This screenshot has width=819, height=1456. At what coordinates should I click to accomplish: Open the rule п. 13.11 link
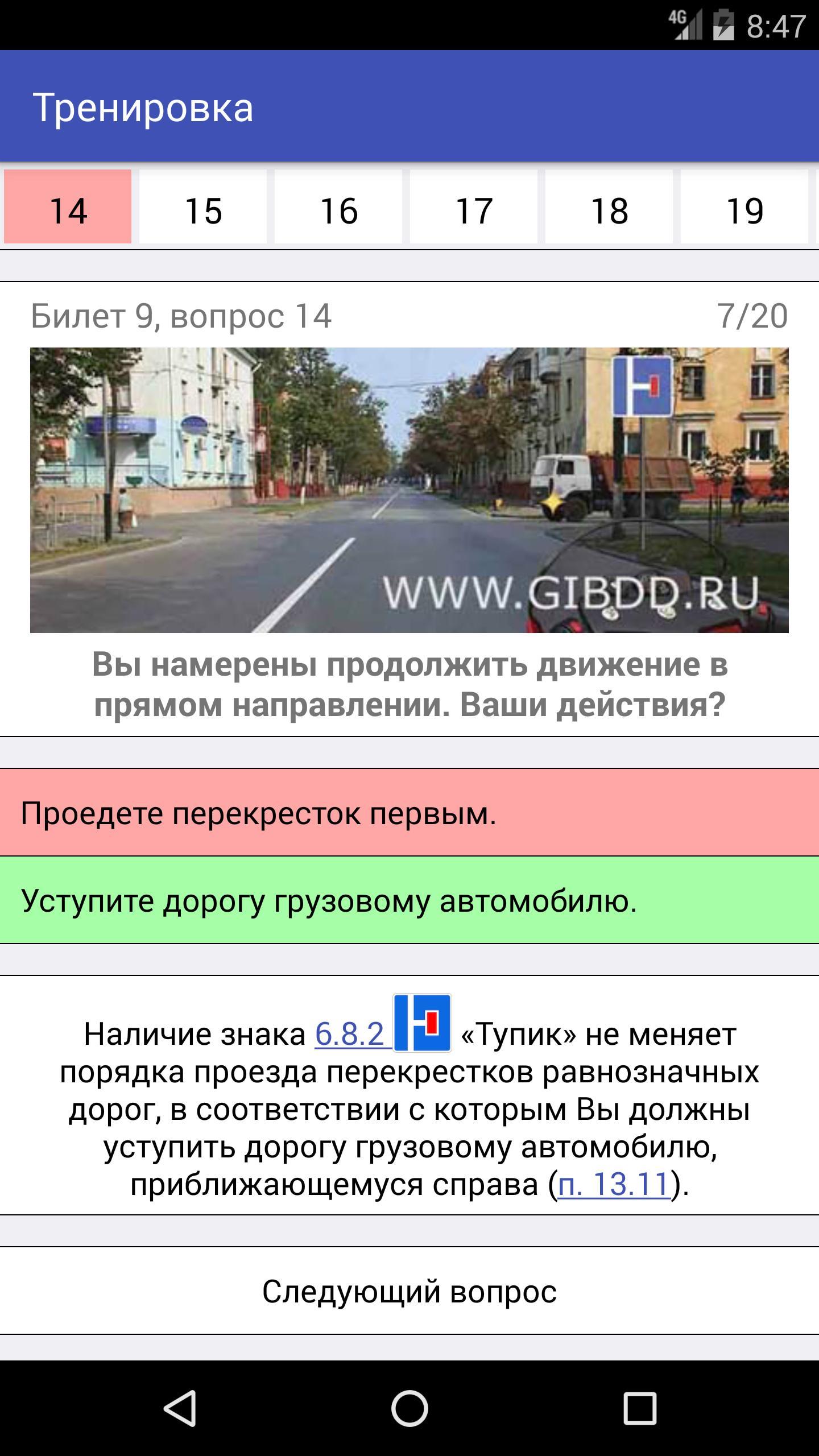tap(613, 1184)
